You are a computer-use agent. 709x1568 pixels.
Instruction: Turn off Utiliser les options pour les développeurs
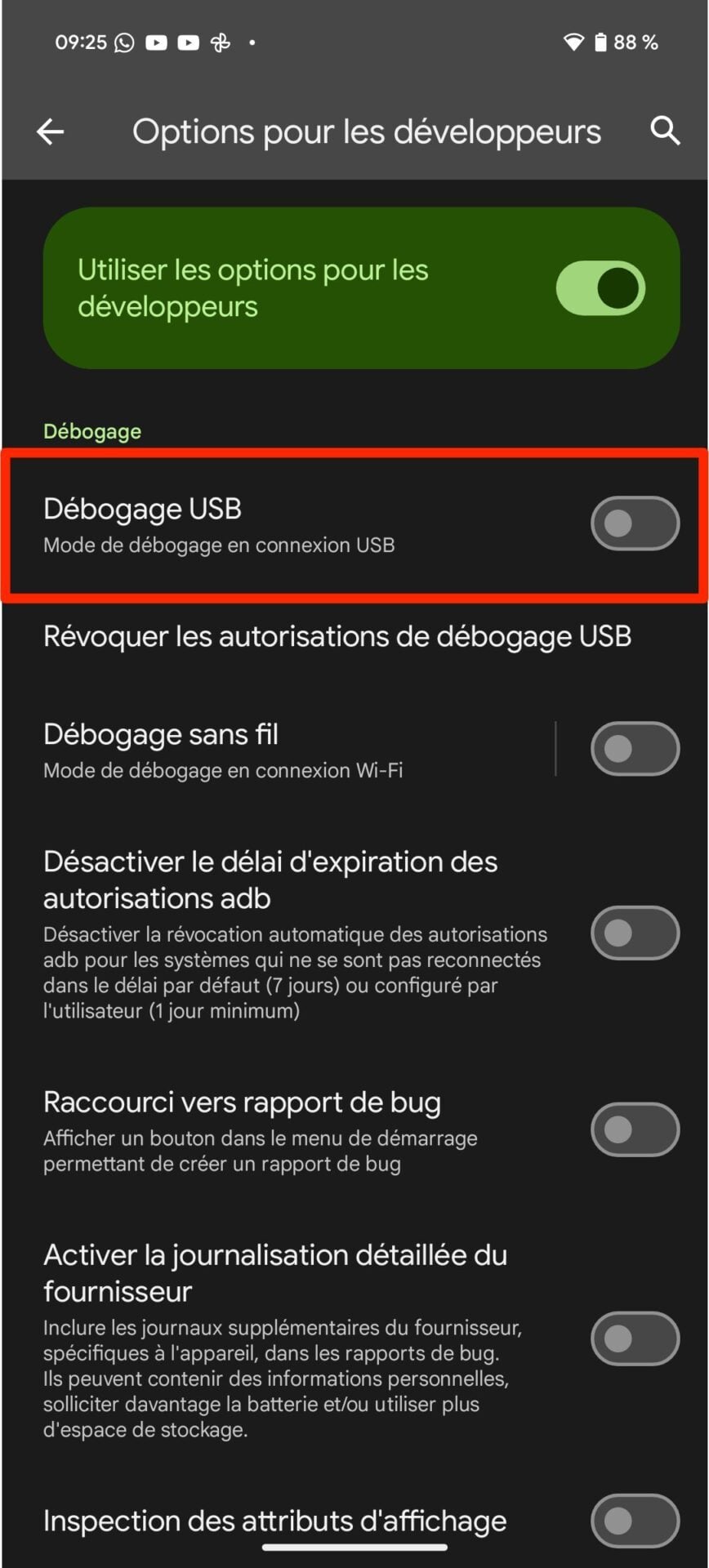point(600,287)
